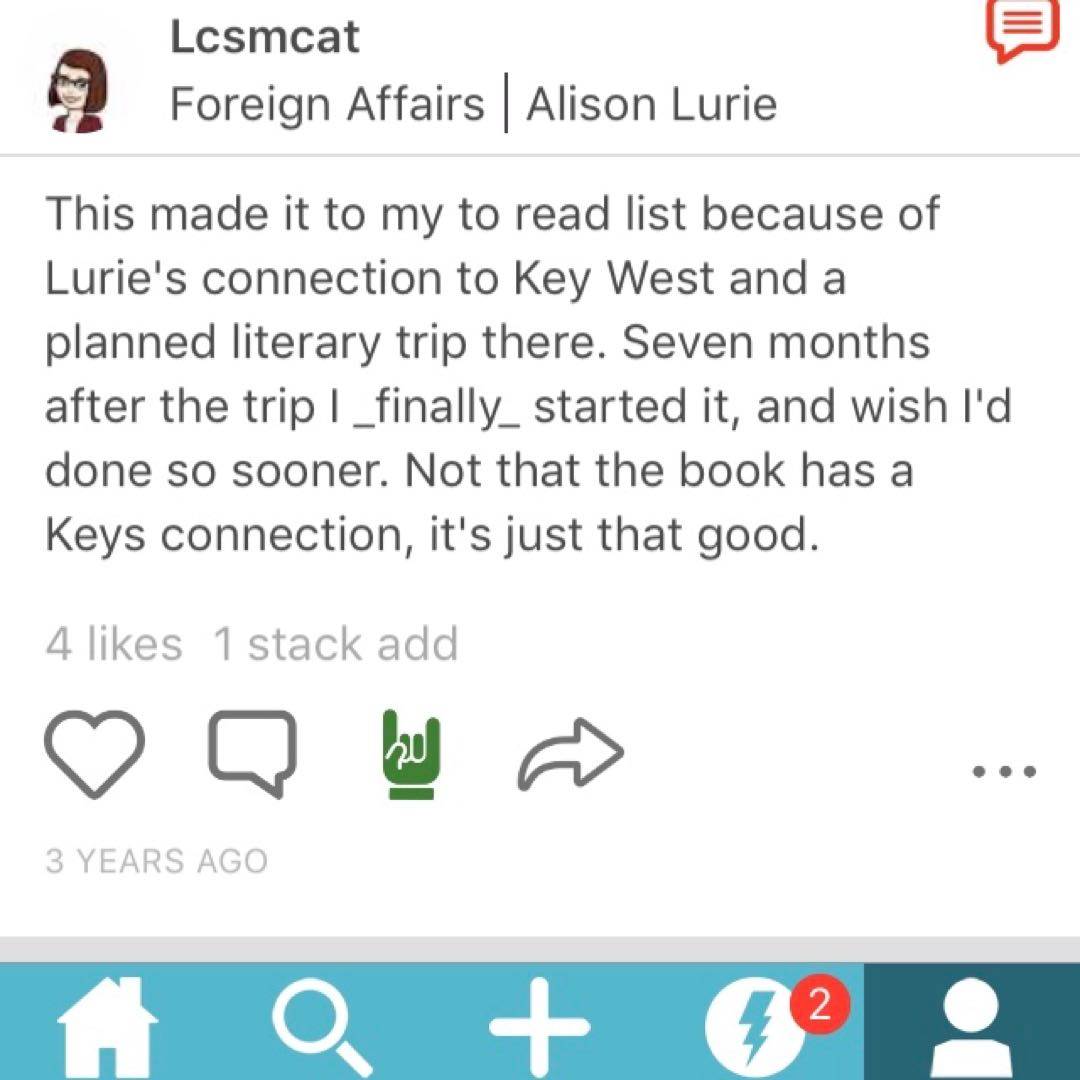Switch to the Search tab

coord(323,1025)
